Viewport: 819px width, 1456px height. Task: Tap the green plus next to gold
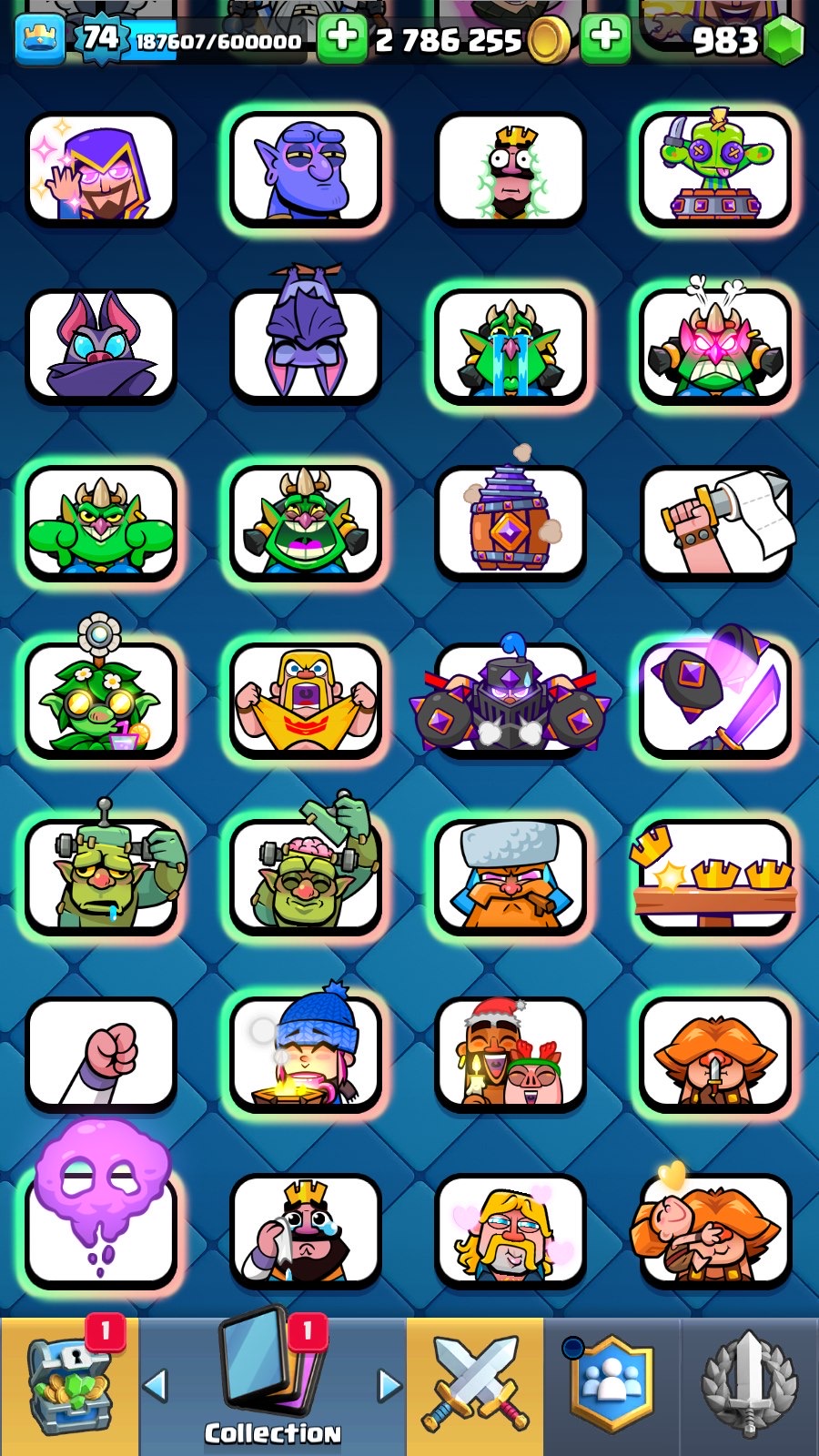[x=341, y=40]
